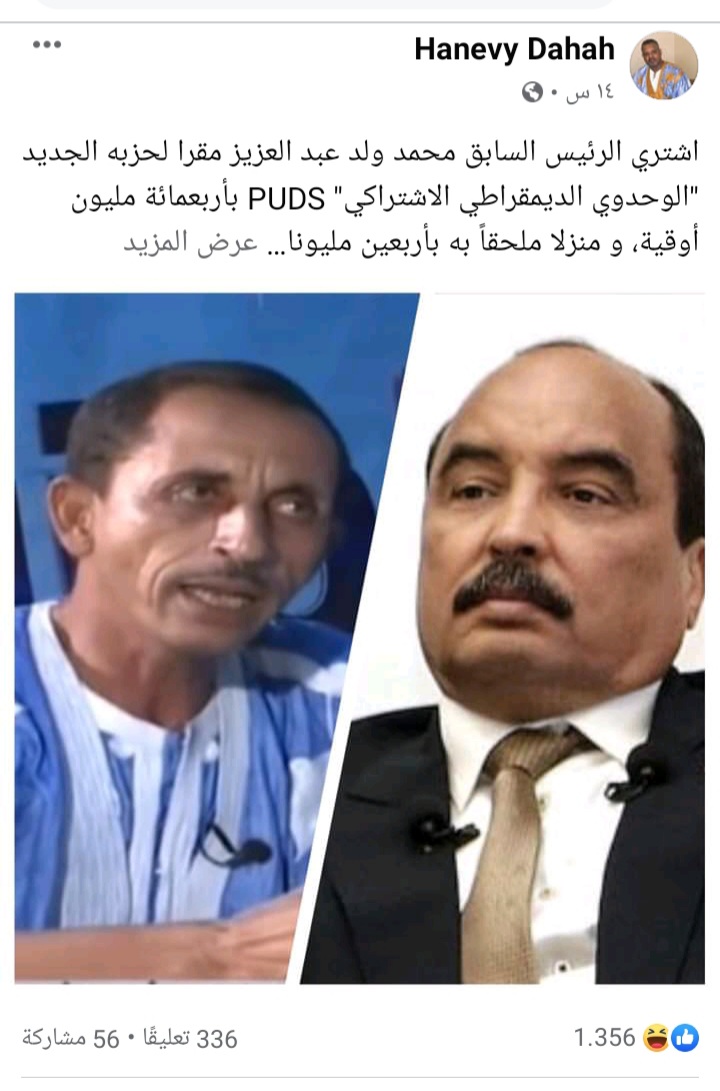Open the post's photo collage
The height and width of the screenshot is (1091, 720).
point(360,640)
